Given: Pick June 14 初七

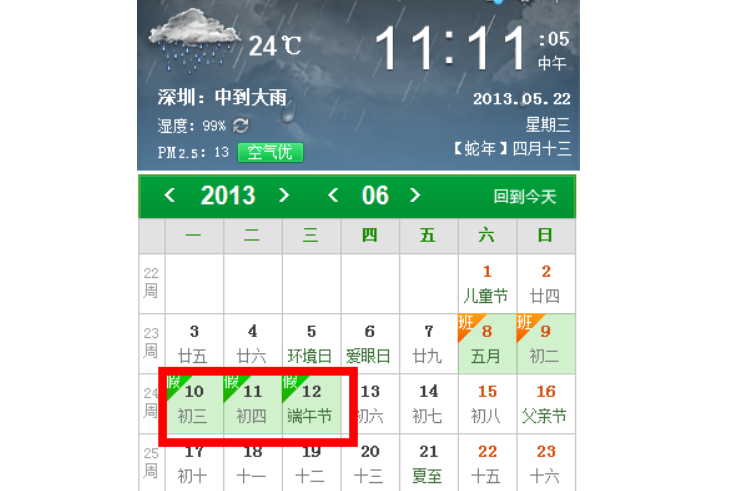Looking at the screenshot, I should (428, 403).
